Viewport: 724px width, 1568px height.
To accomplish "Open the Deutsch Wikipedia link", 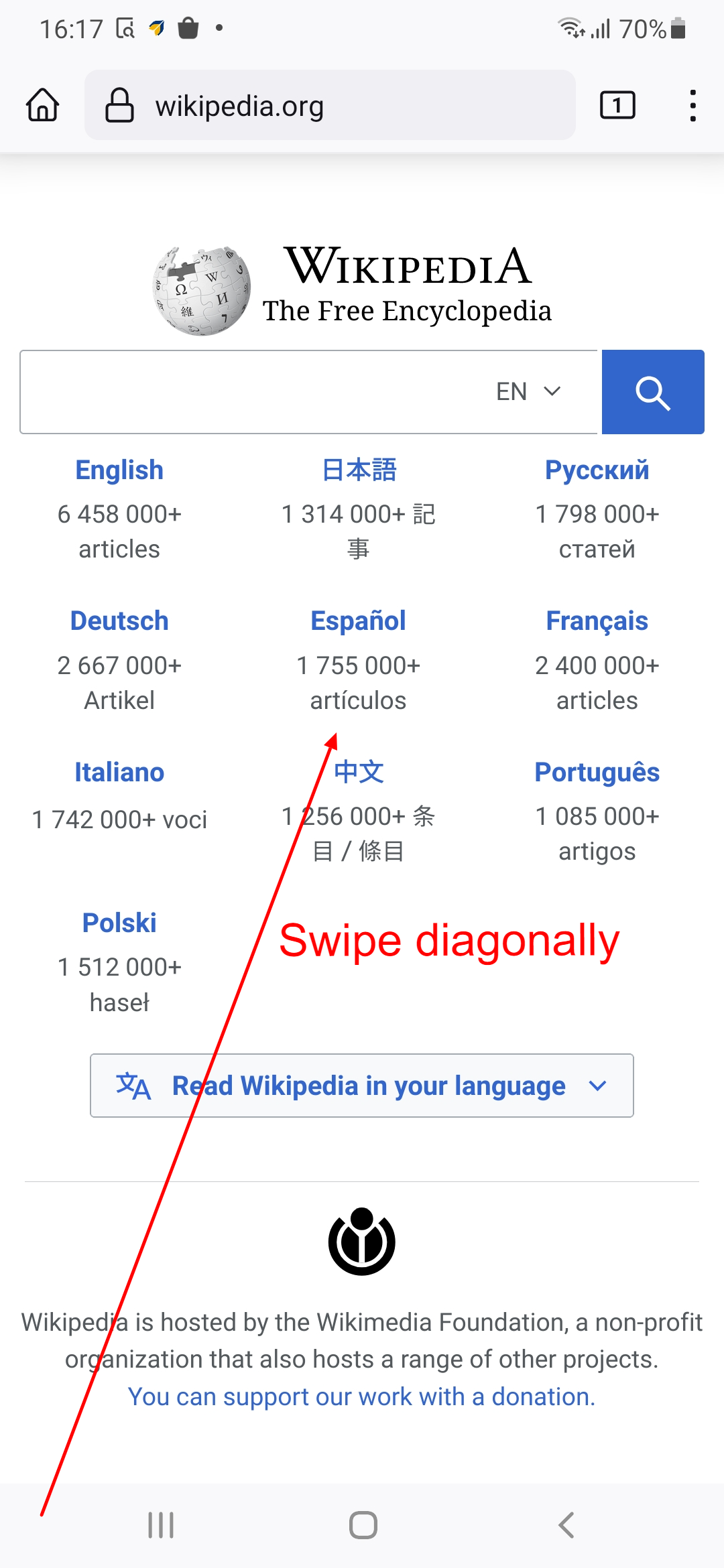I will [x=119, y=621].
